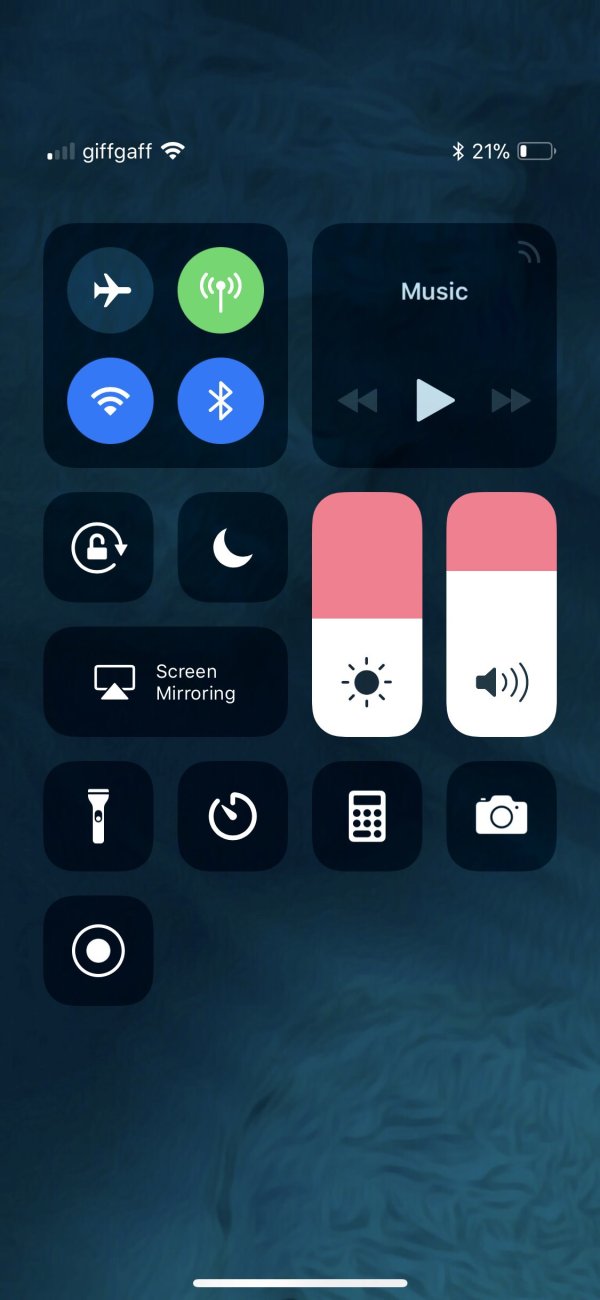600x1300 pixels.
Task: Open AirPlay audio output options
Action: click(x=529, y=252)
